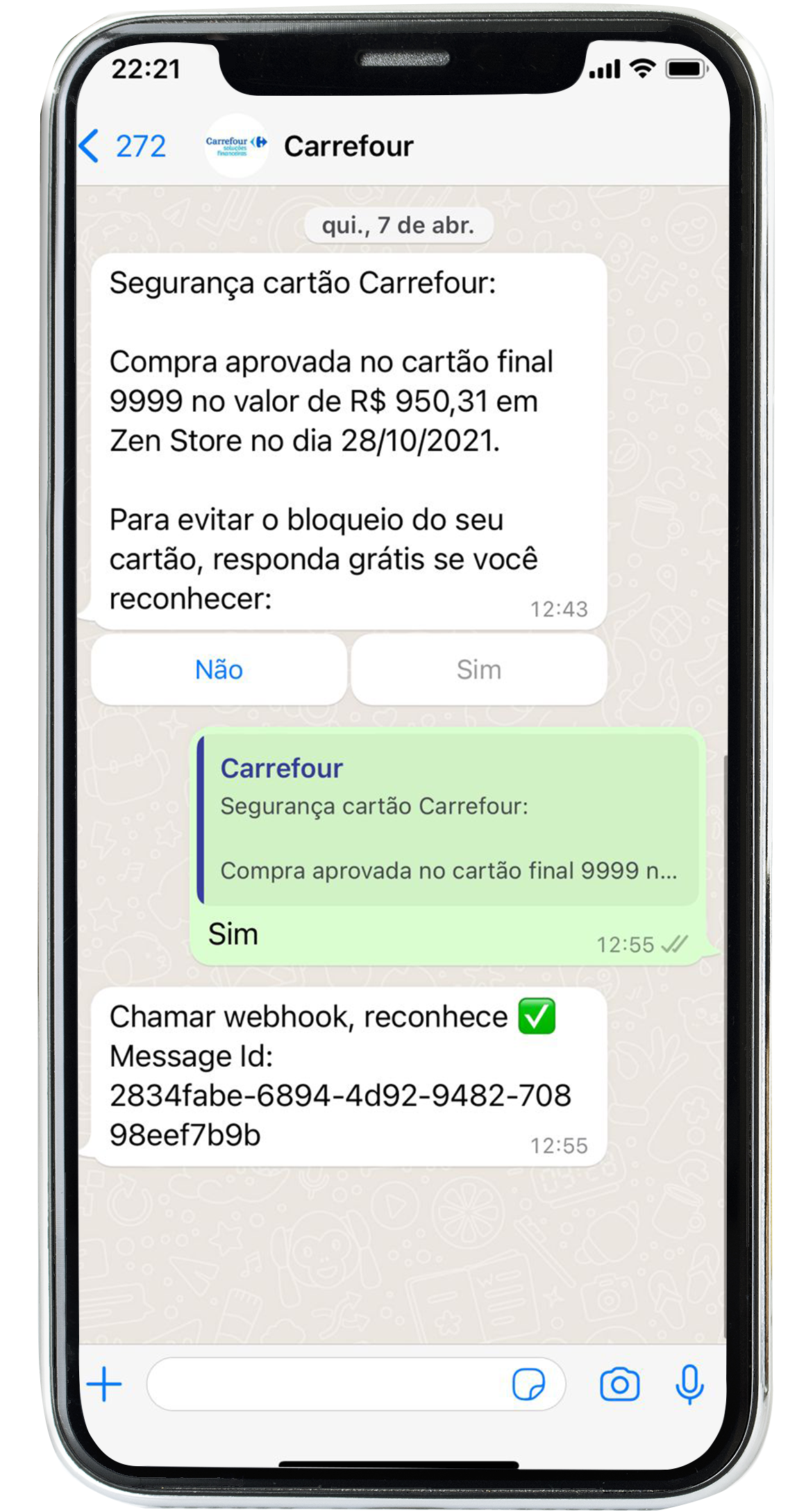The width and height of the screenshot is (797, 1512).
Task: Focus the message text field
Action: [x=326, y=1384]
